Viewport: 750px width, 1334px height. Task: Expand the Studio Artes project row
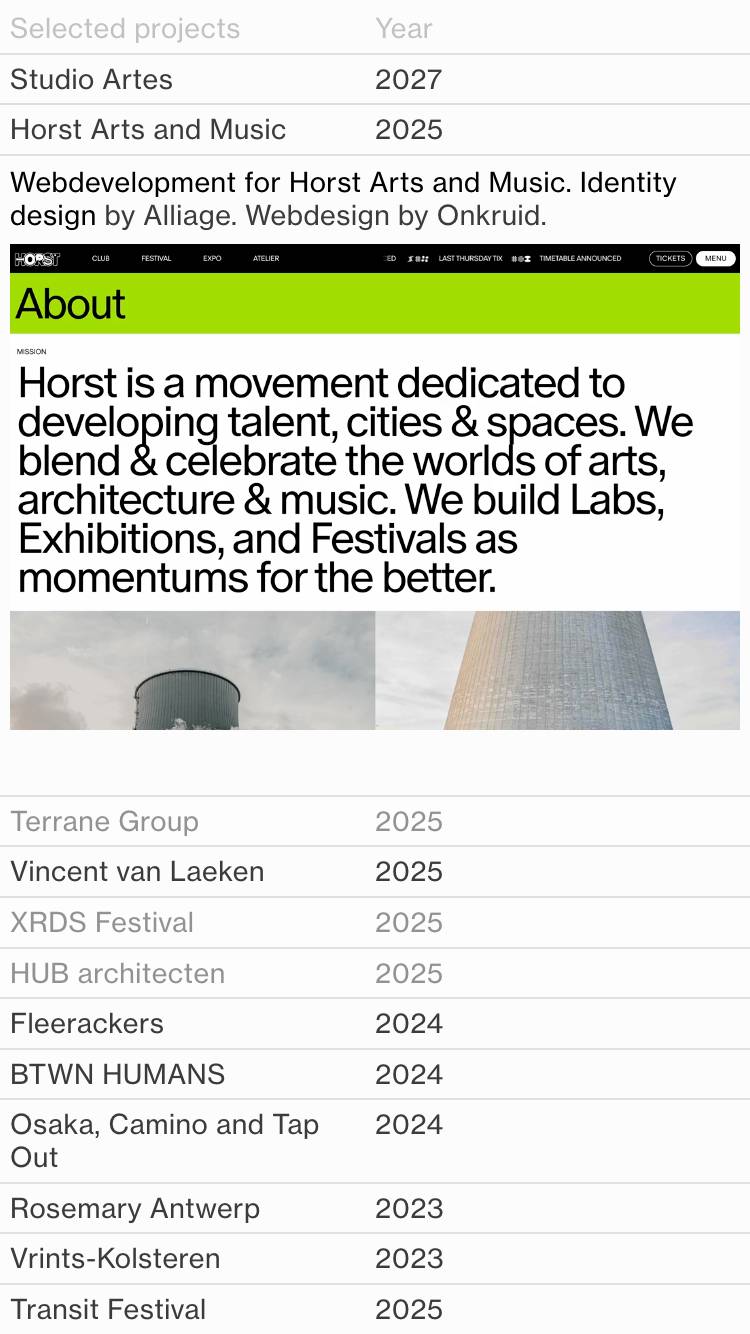coord(375,79)
